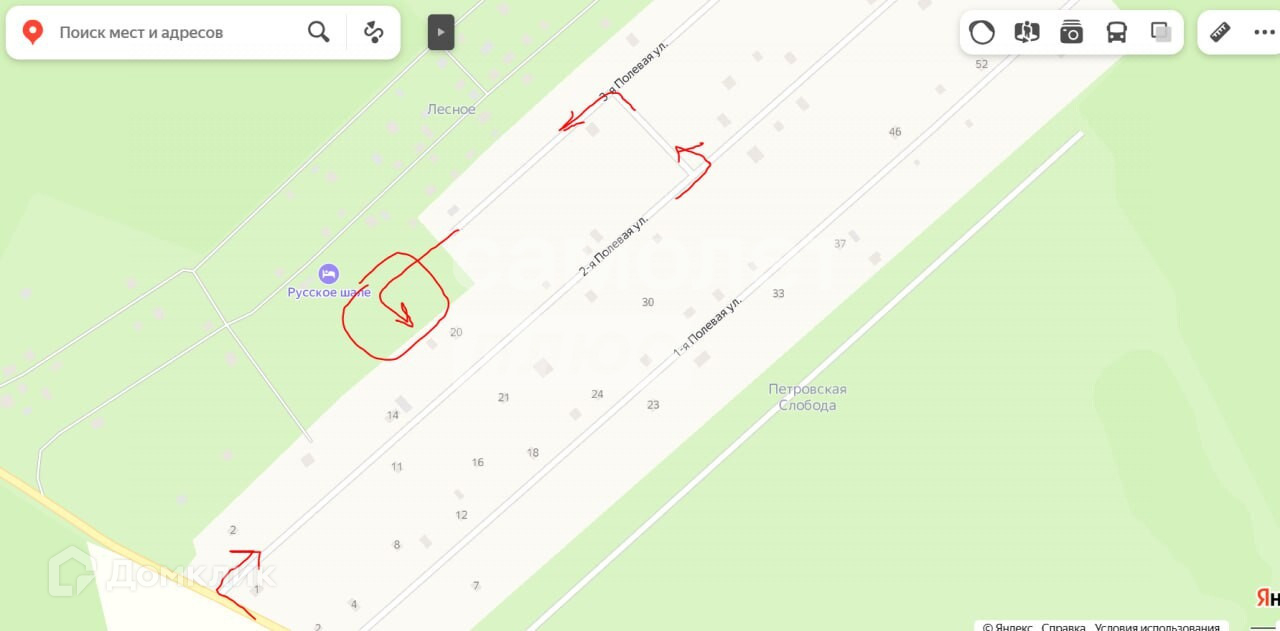
Task: Tap the magnifying glass search icon
Action: click(x=318, y=32)
